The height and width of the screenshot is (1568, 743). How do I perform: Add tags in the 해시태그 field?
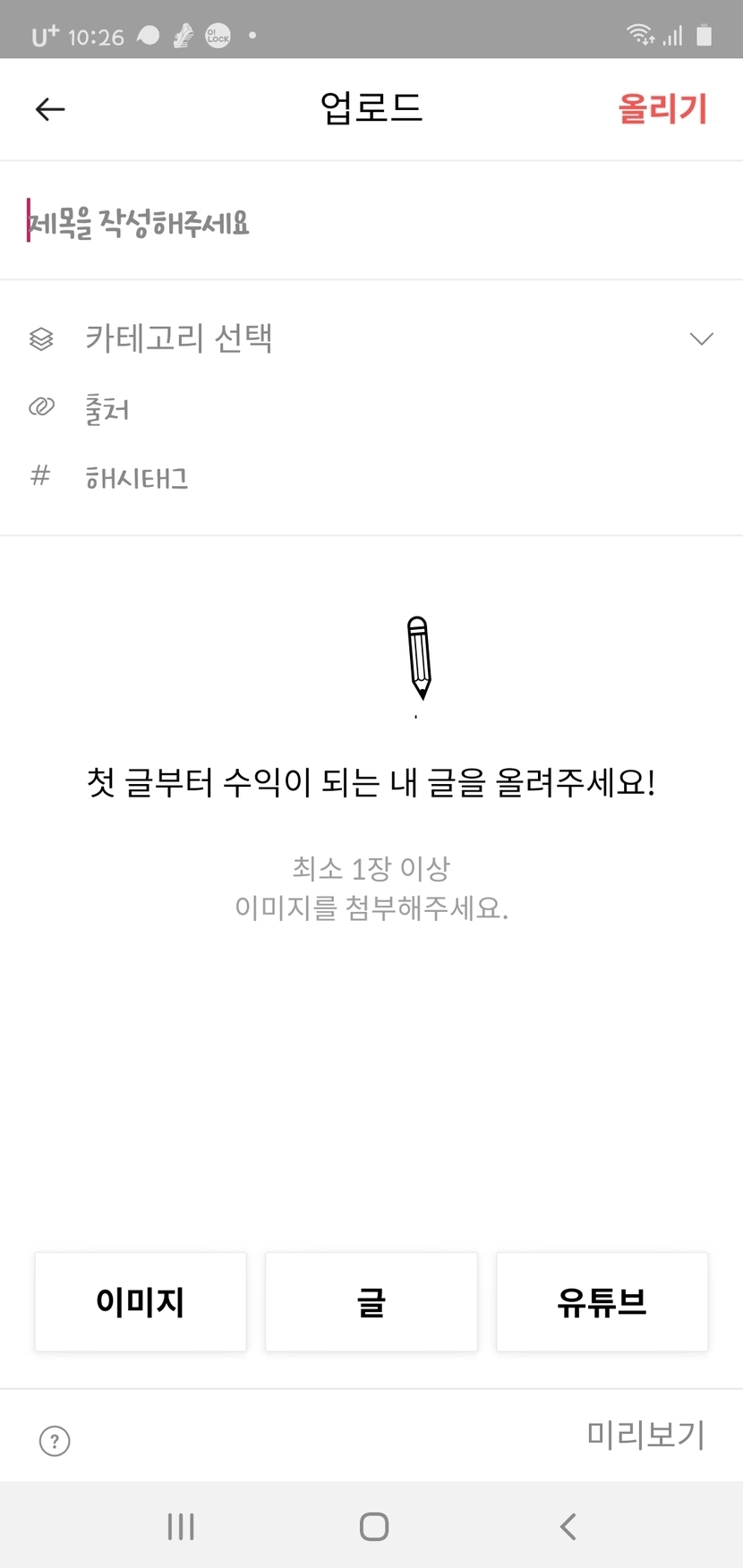pos(371,477)
